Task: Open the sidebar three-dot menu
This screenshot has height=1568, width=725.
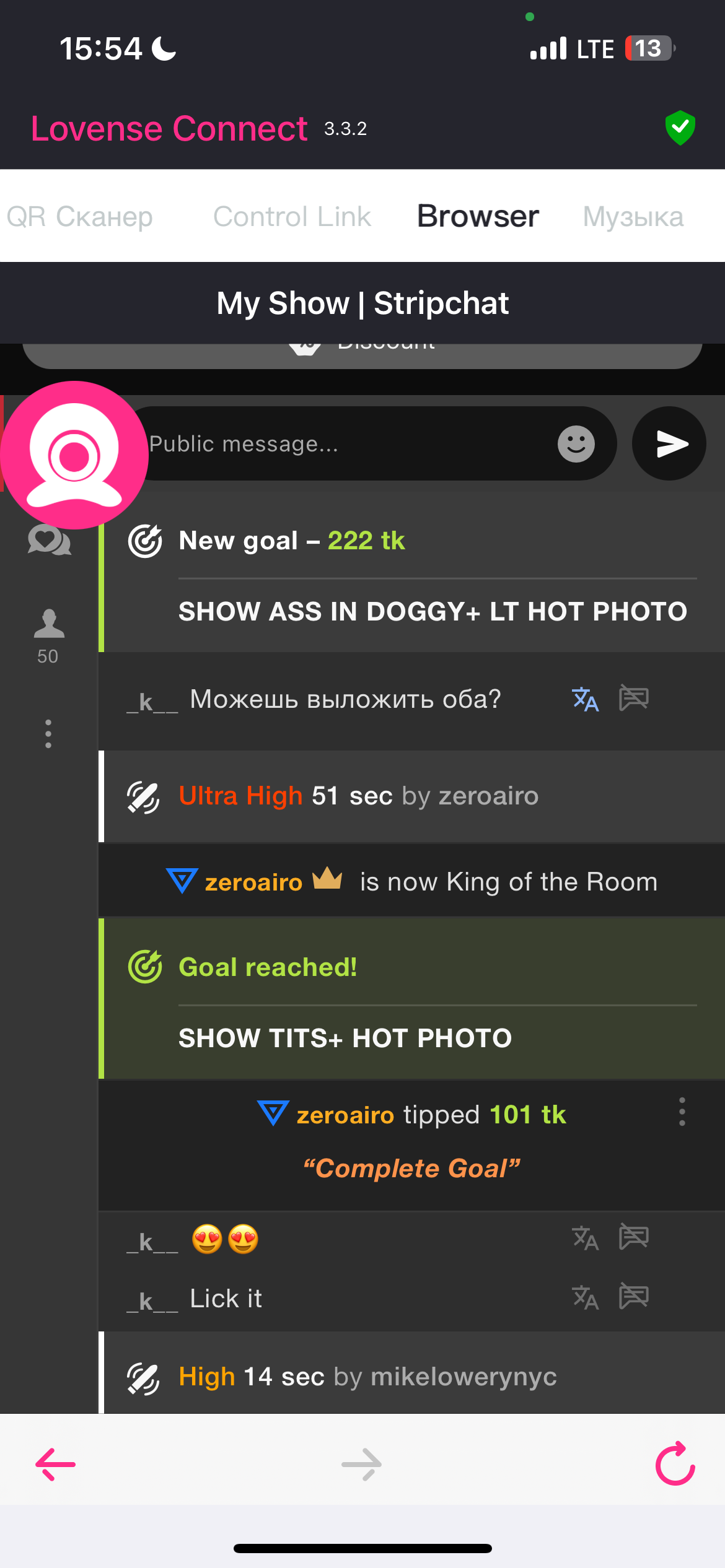Action: (x=48, y=734)
